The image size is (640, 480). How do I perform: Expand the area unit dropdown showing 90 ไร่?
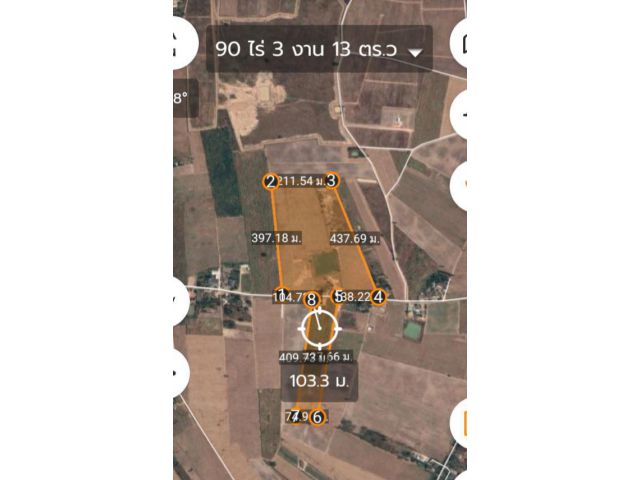[x=415, y=50]
